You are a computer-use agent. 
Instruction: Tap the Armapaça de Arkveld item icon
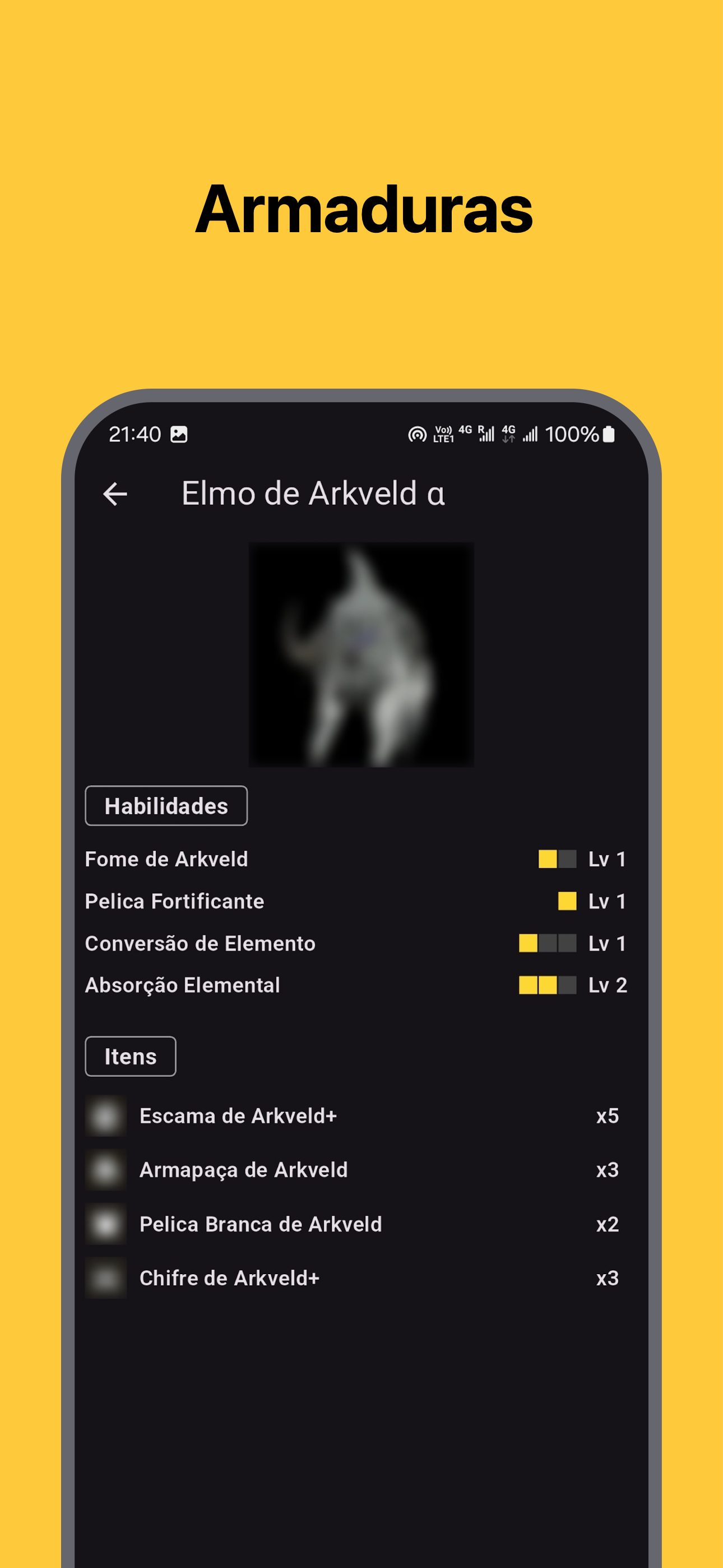click(105, 1170)
